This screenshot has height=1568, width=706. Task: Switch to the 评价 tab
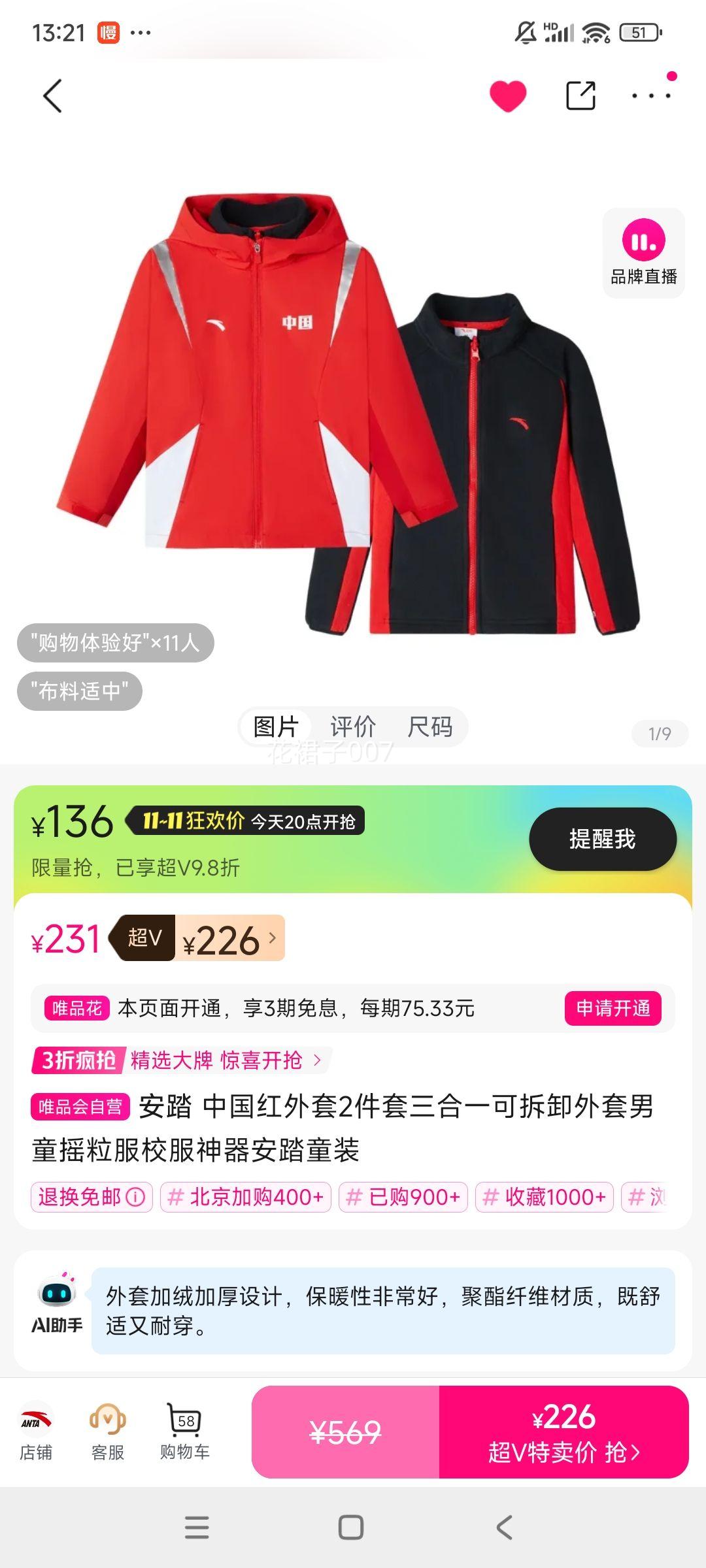352,727
